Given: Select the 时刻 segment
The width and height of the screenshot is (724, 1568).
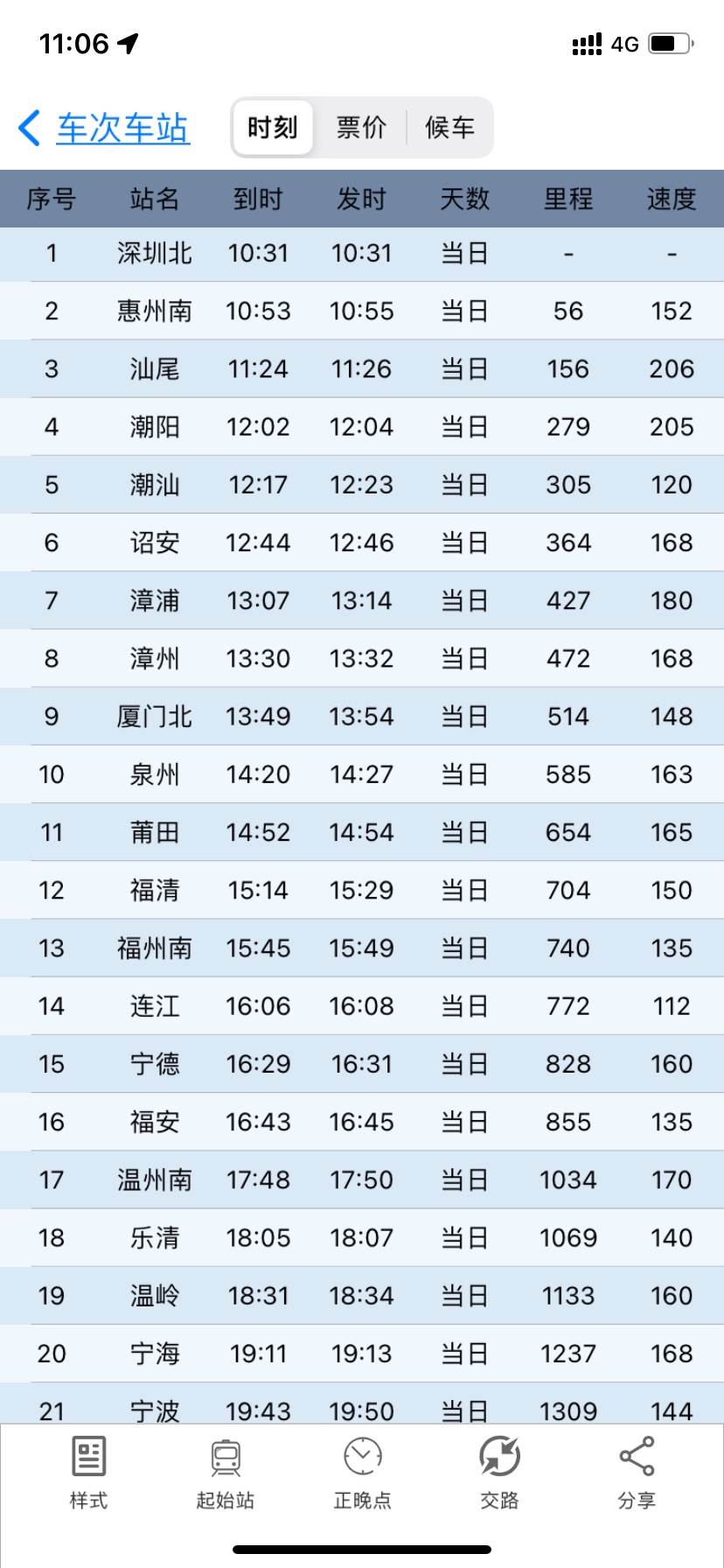Looking at the screenshot, I should tap(273, 128).
